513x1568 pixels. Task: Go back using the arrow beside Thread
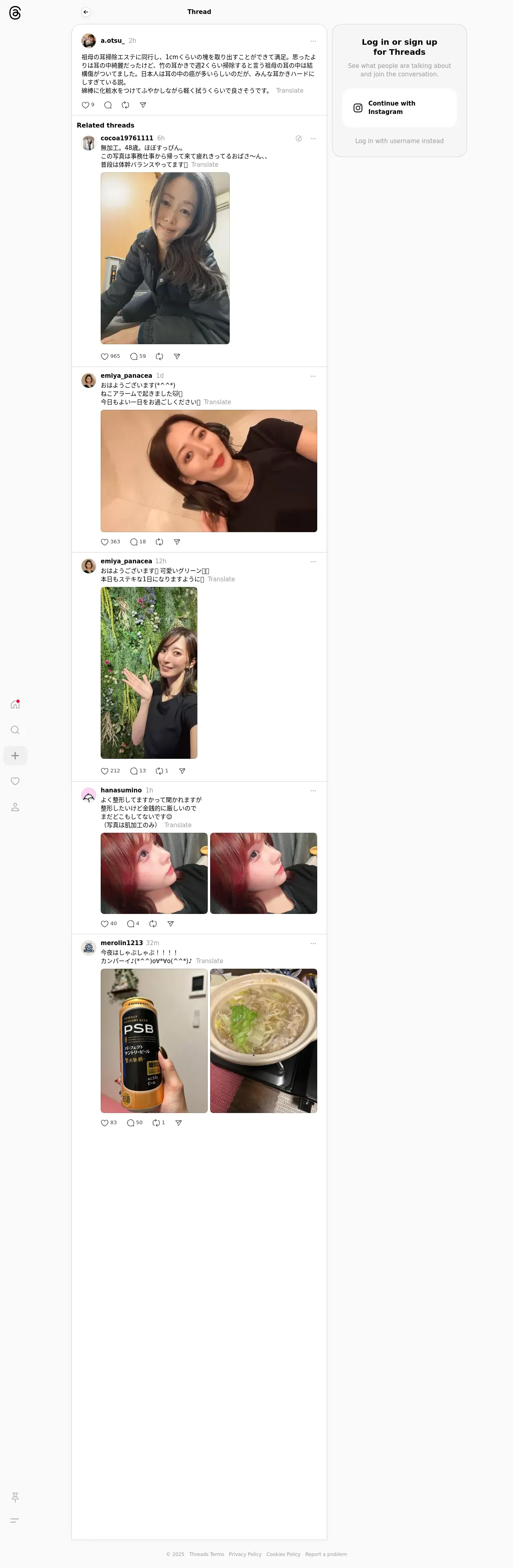(x=86, y=12)
